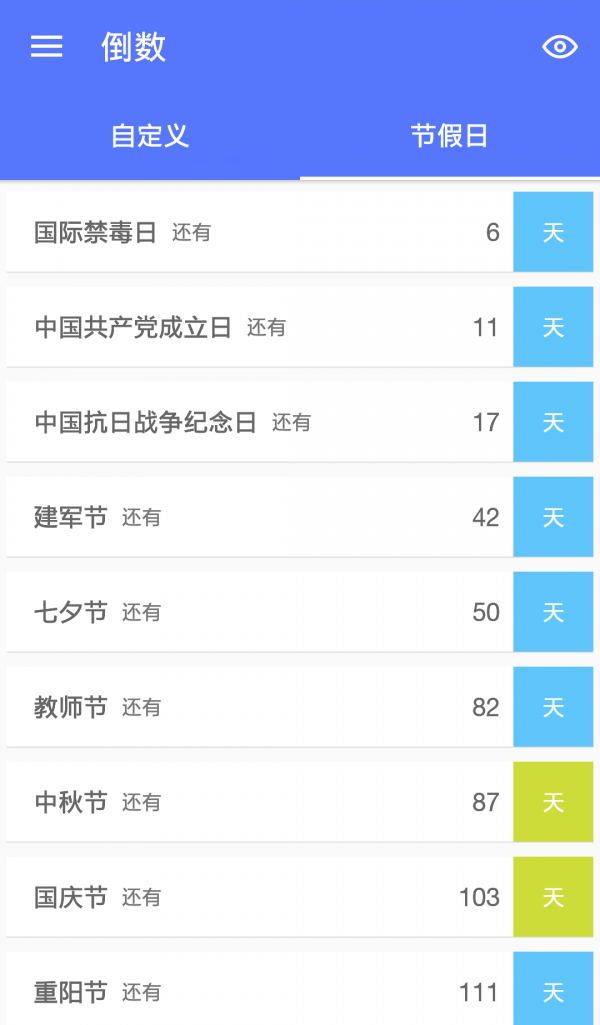Open the 中国抗日战争纪念日 row
Screen dimensions: 600x1025
(x=260, y=422)
